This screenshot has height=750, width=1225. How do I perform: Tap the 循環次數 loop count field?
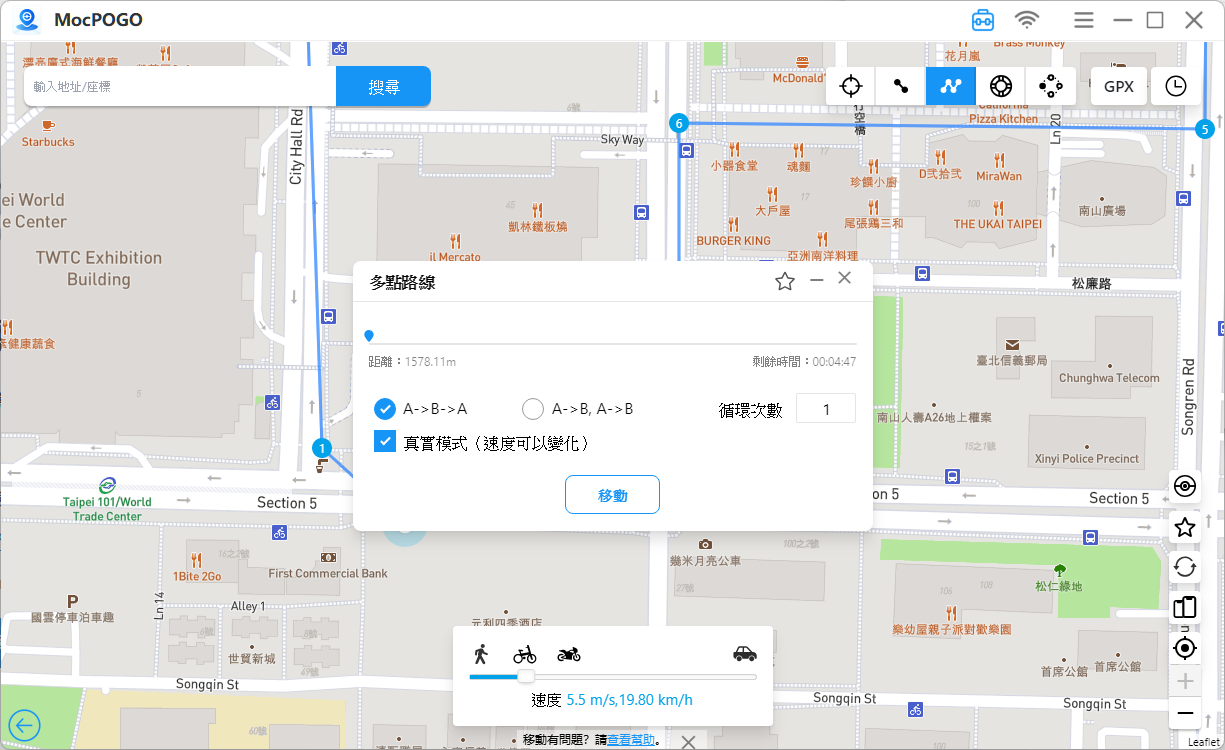click(x=825, y=409)
